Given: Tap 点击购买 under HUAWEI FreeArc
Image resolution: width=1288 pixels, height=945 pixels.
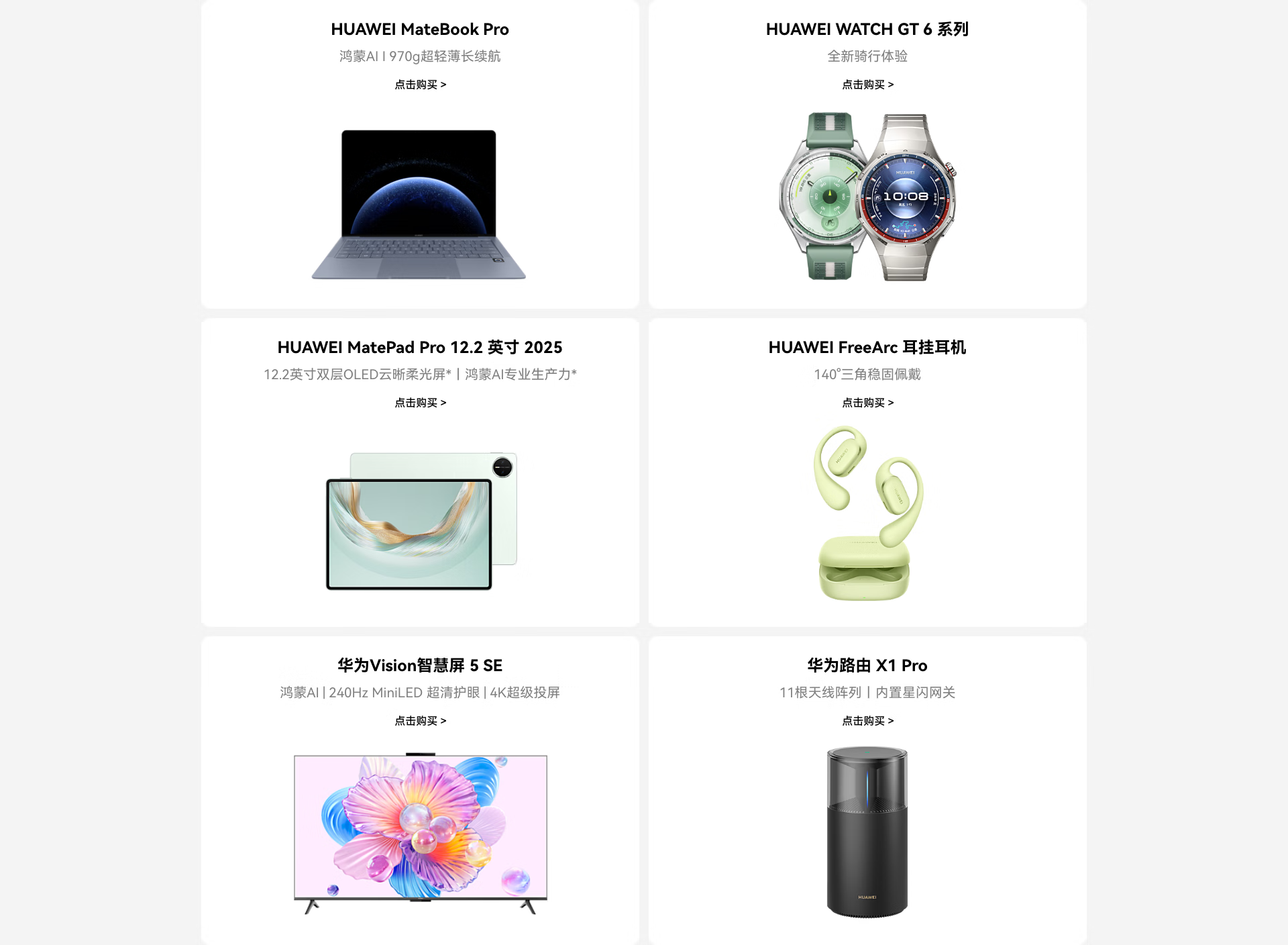Looking at the screenshot, I should click(x=867, y=403).
